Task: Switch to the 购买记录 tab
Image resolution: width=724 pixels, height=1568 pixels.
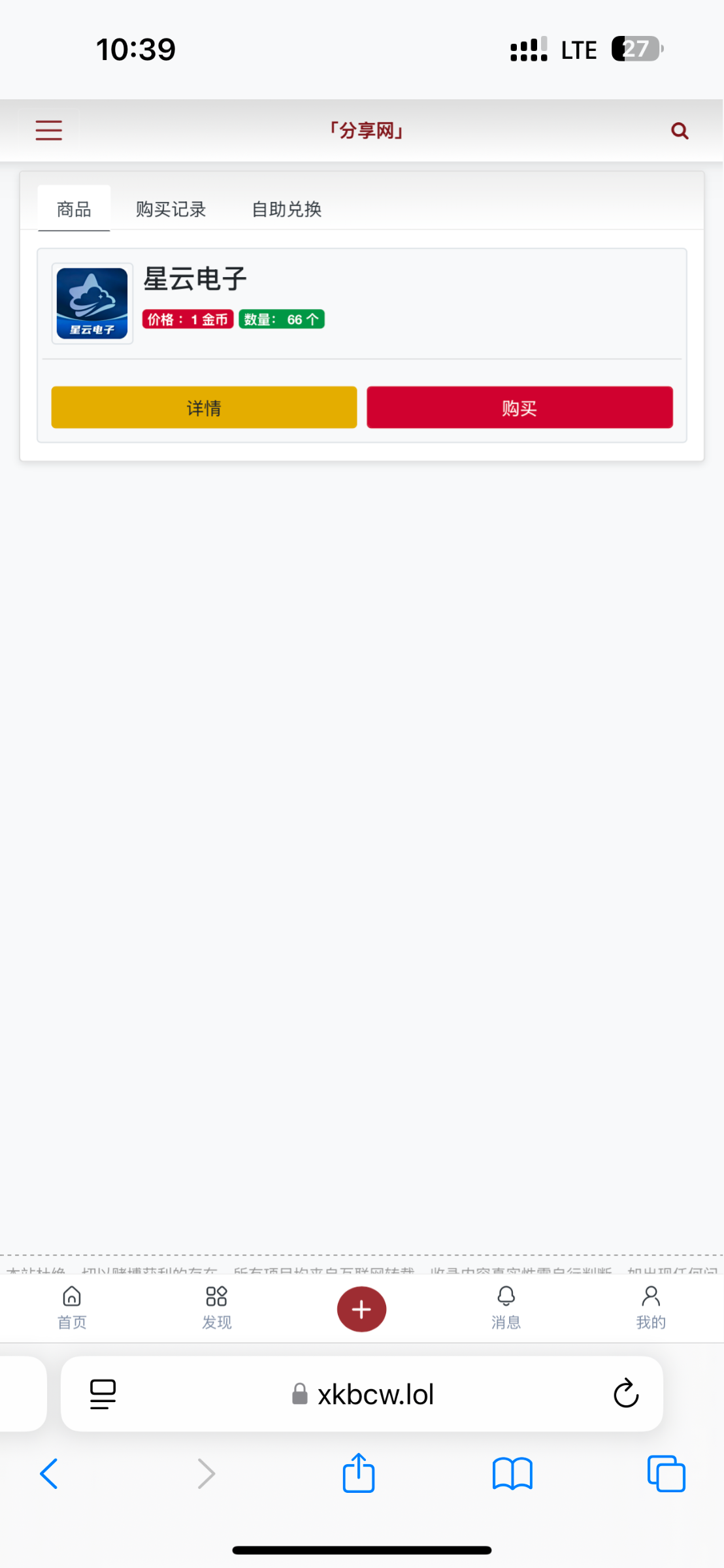Action: click(x=171, y=209)
